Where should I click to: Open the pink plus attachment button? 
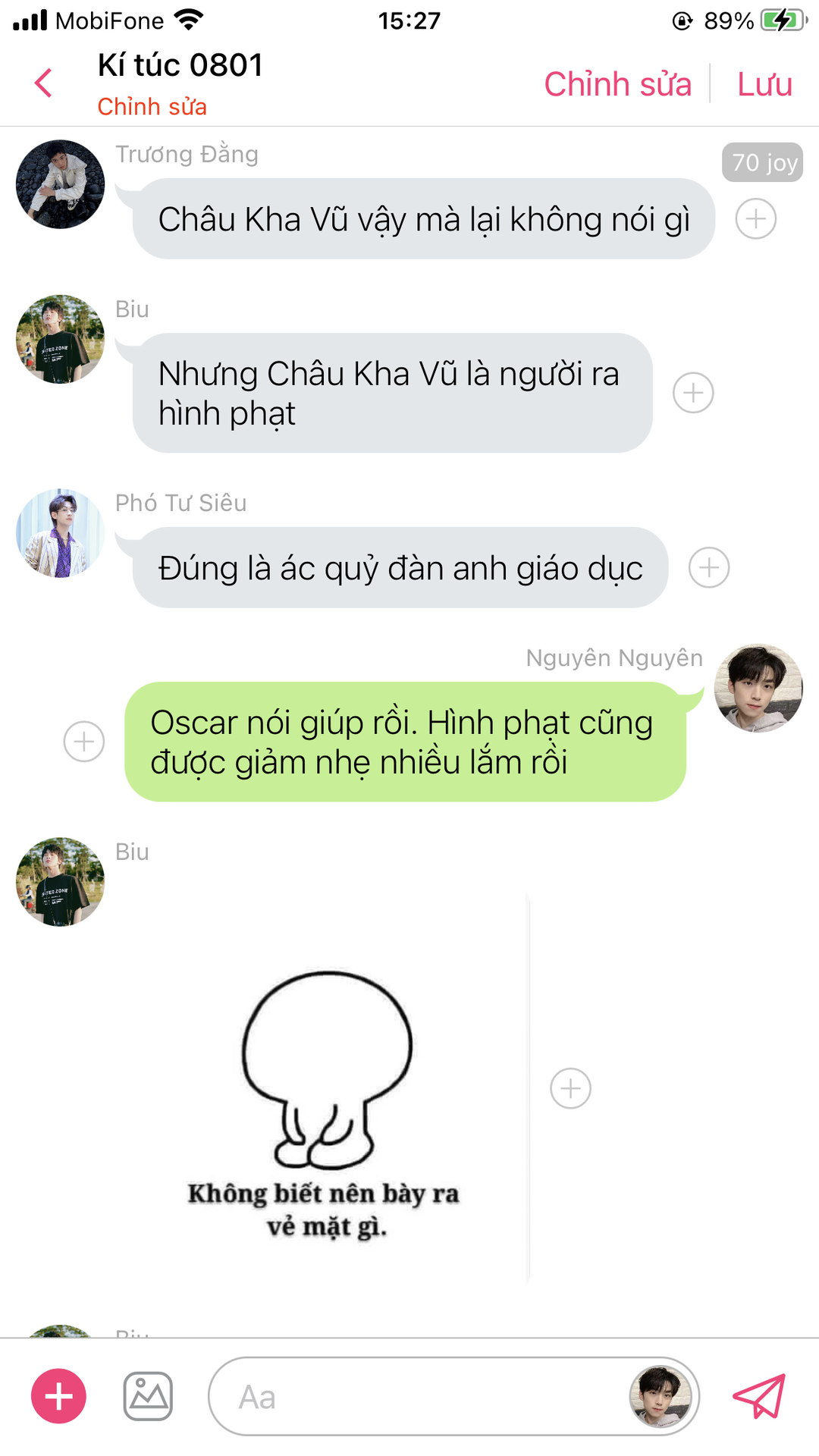pos(58,1396)
